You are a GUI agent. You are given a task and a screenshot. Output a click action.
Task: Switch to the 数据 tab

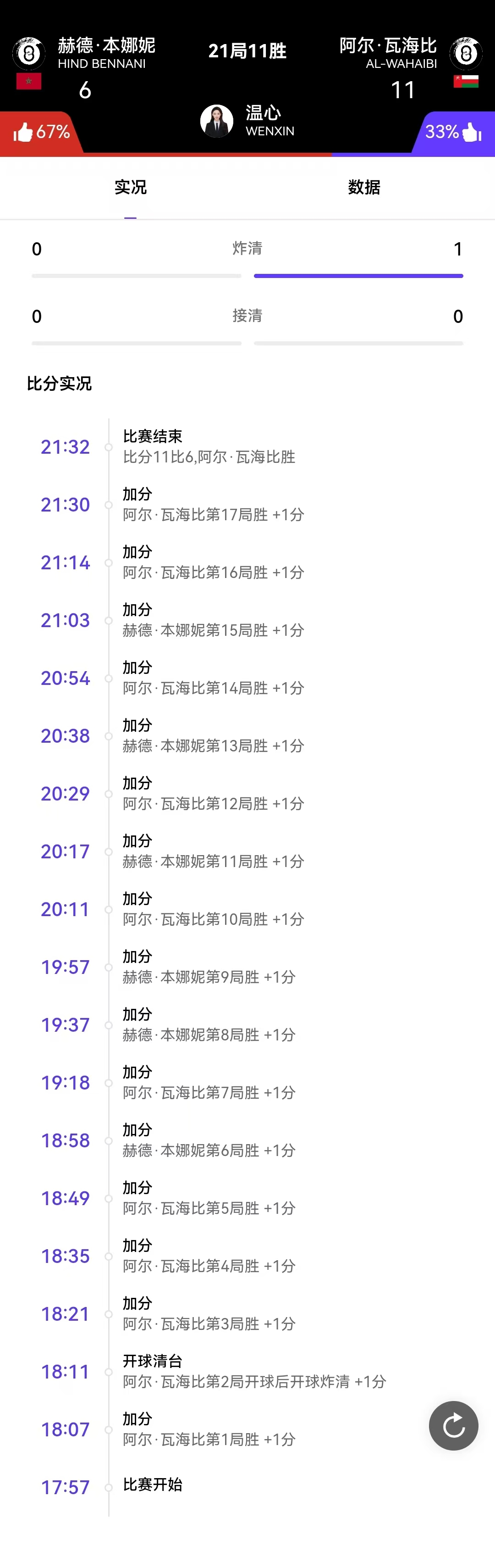tap(363, 188)
